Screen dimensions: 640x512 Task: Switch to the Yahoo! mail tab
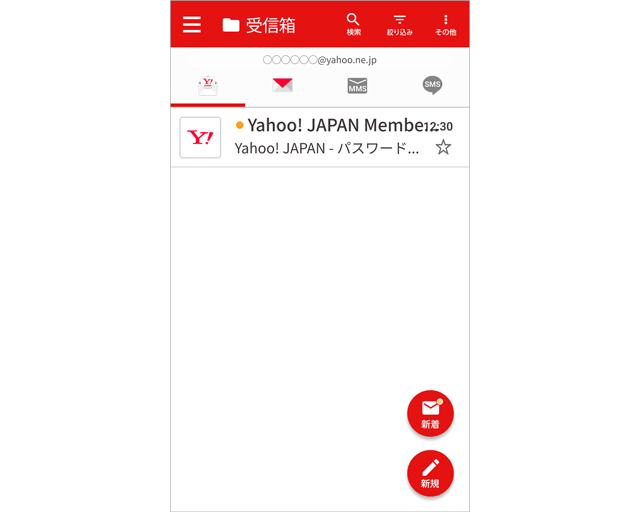pos(207,86)
